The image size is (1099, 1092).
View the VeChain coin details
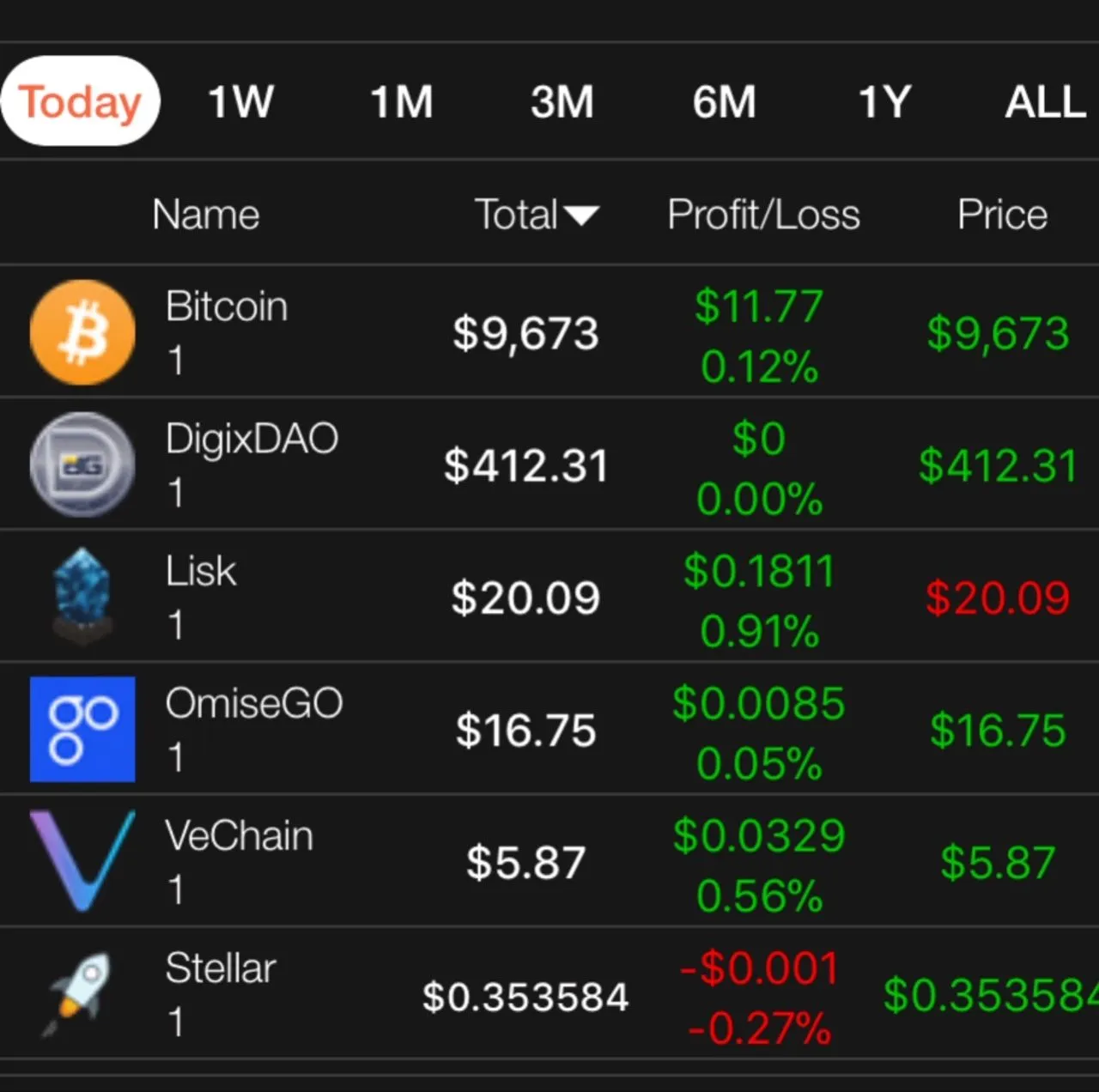pos(239,860)
